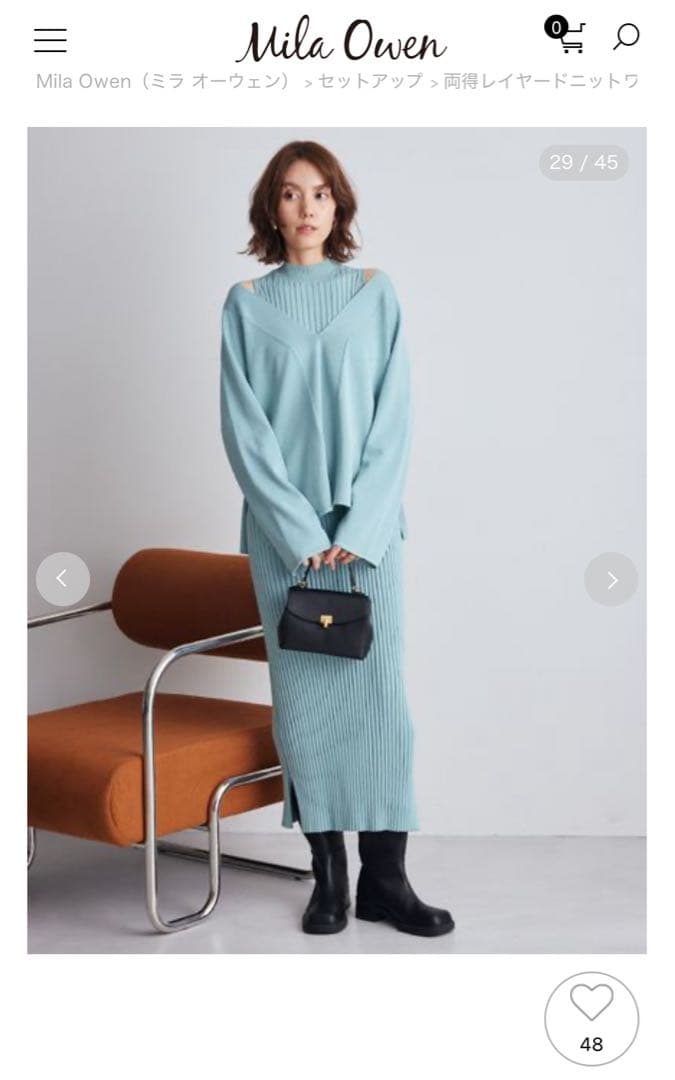The image size is (675, 1080).
Task: Go to the Mila Owen home page
Action: click(340, 40)
